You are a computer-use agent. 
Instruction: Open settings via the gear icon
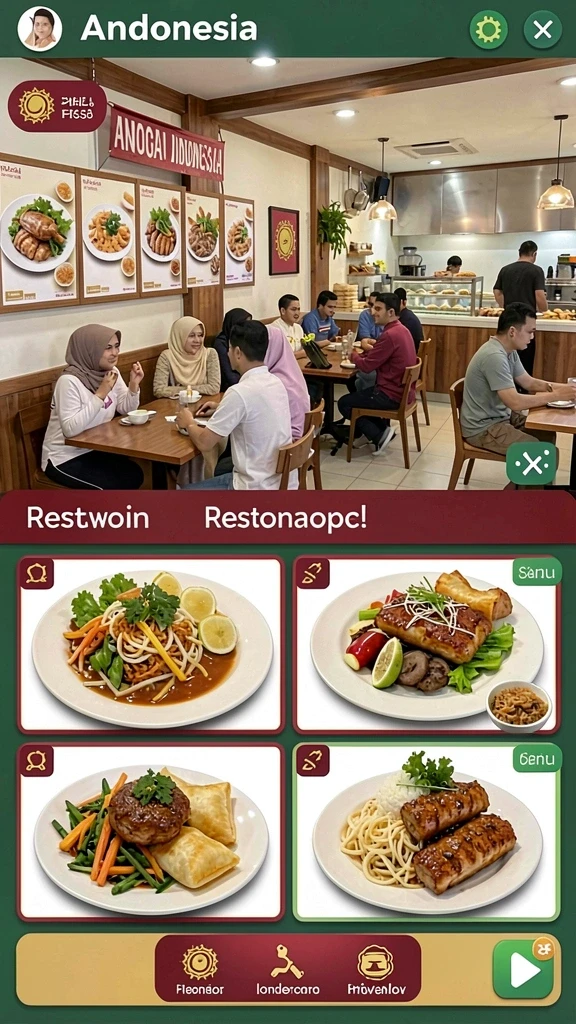[488, 29]
